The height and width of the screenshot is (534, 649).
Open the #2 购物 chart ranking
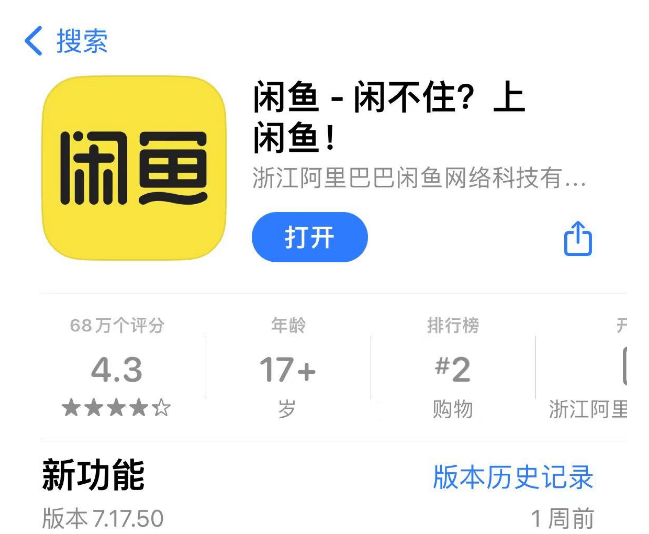coord(452,369)
